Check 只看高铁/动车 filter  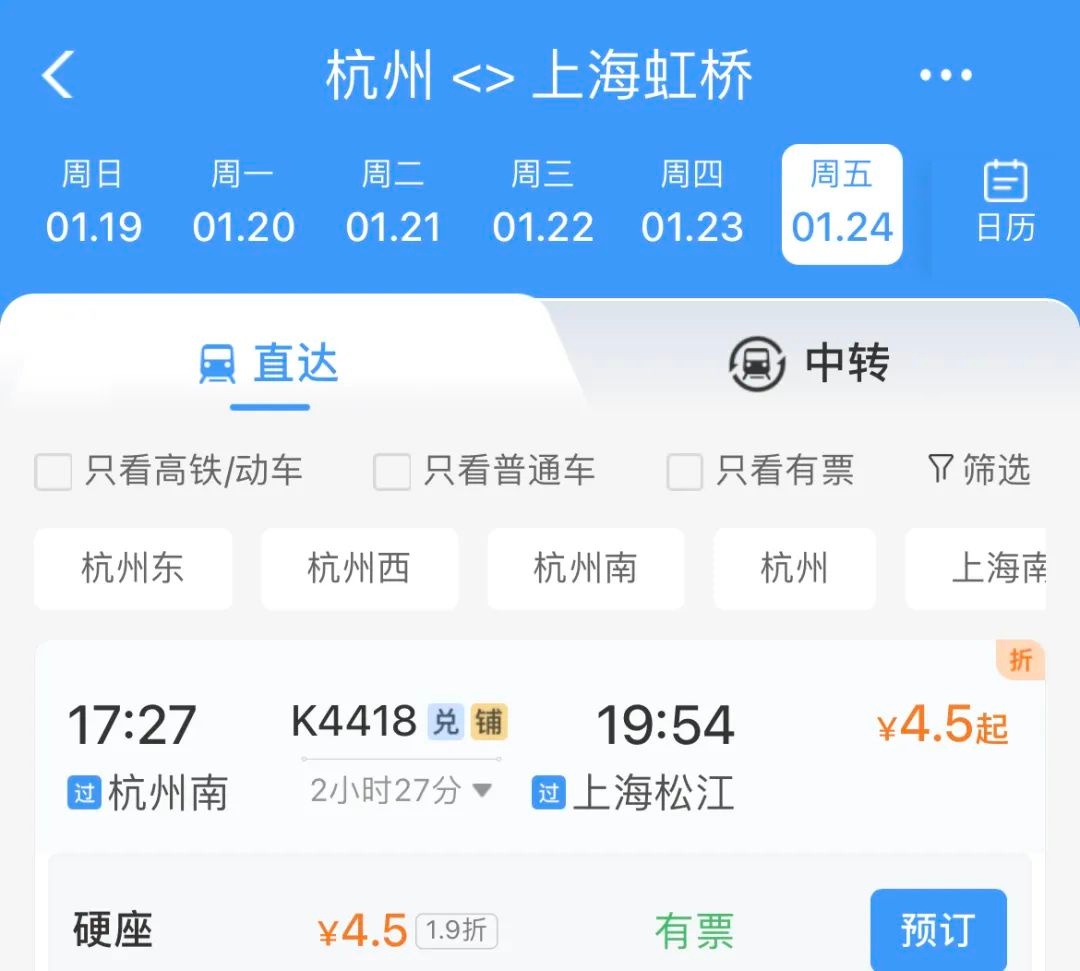[54, 471]
